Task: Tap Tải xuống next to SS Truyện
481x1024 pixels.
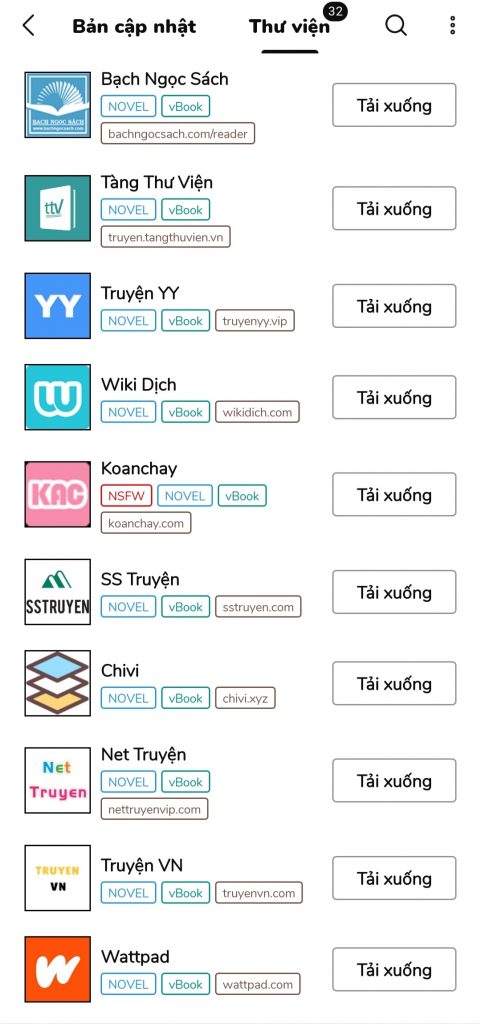Action: click(x=394, y=592)
